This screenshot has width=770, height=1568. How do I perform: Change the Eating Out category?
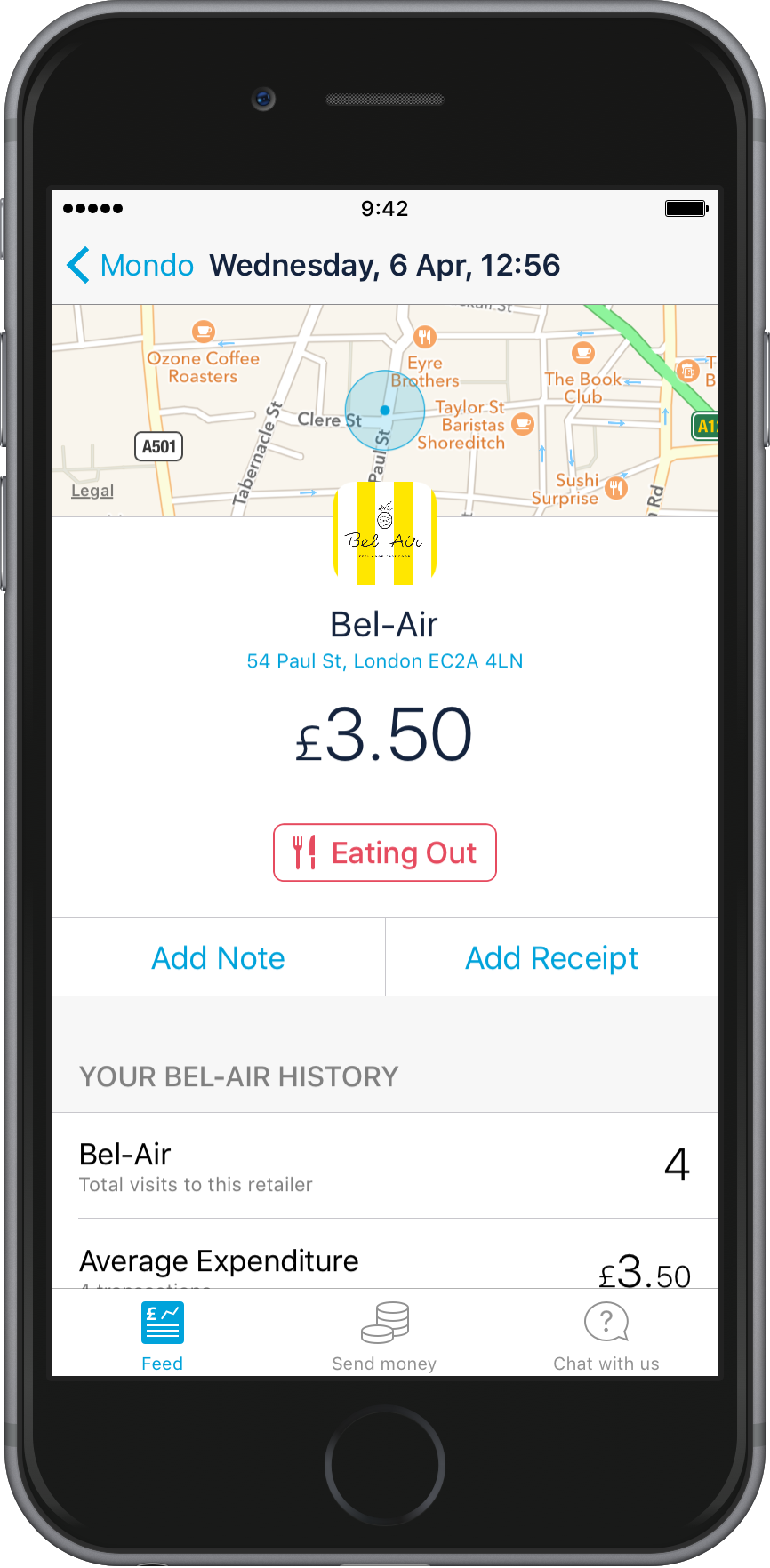(x=384, y=853)
